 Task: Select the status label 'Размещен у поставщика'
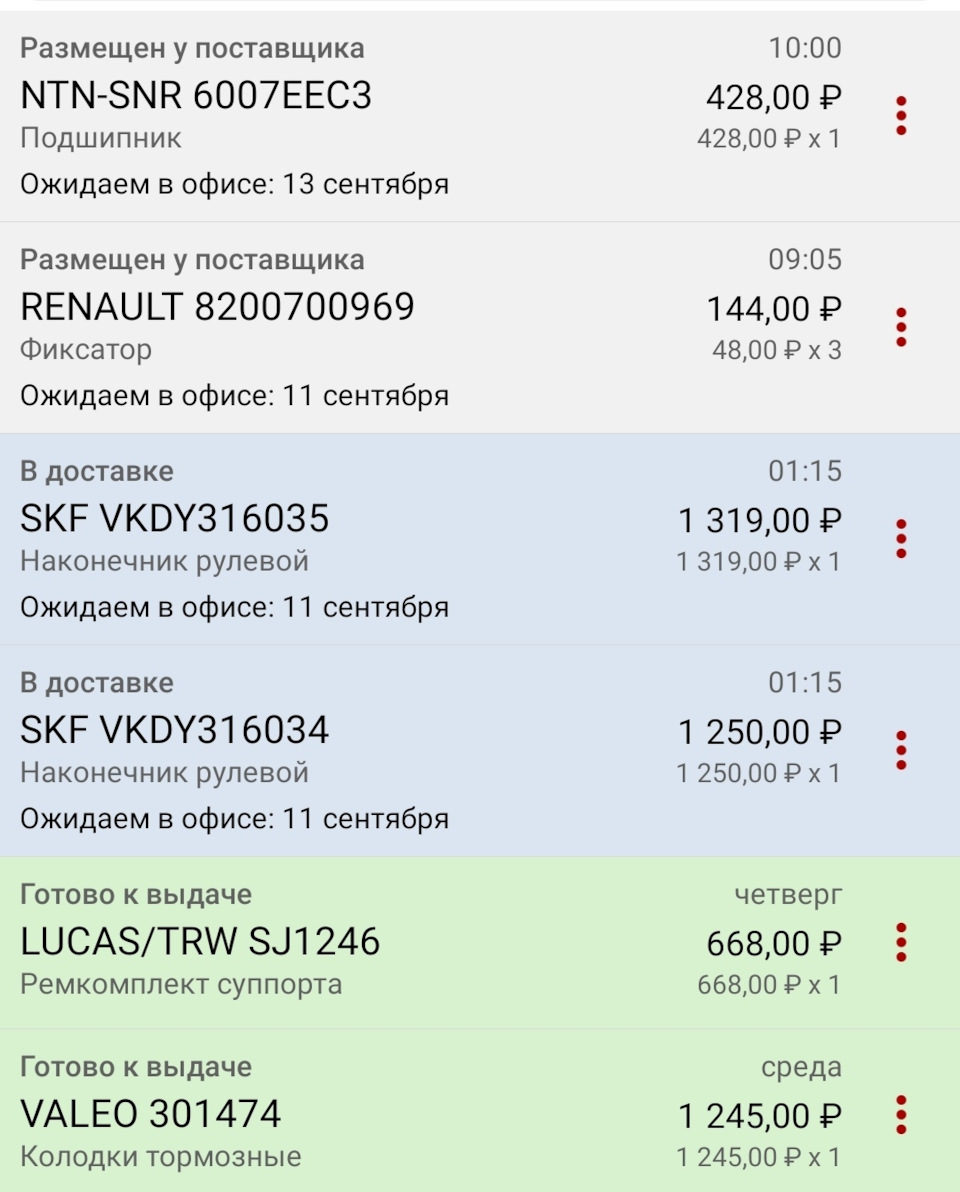point(197,48)
